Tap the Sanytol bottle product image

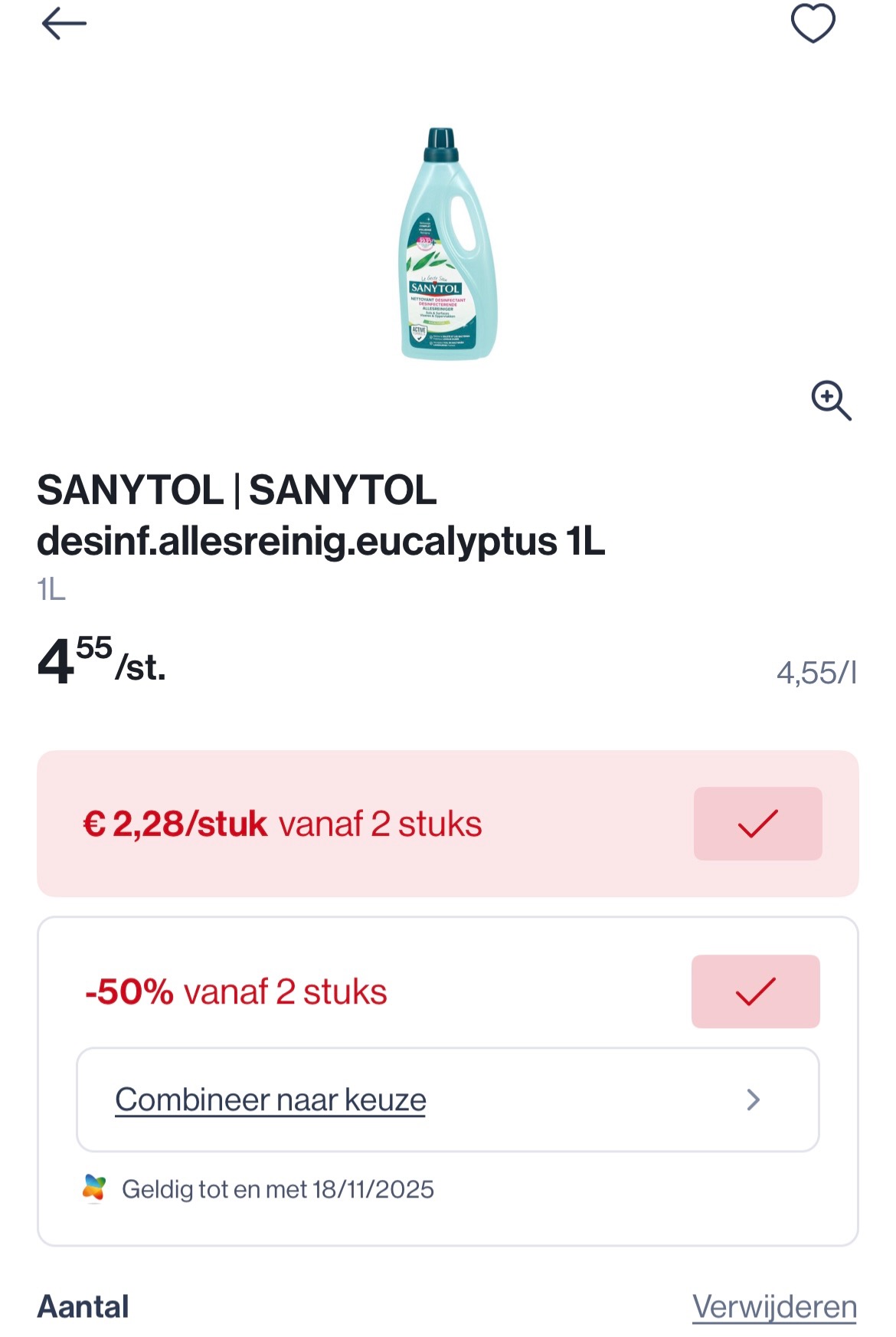[448, 245]
